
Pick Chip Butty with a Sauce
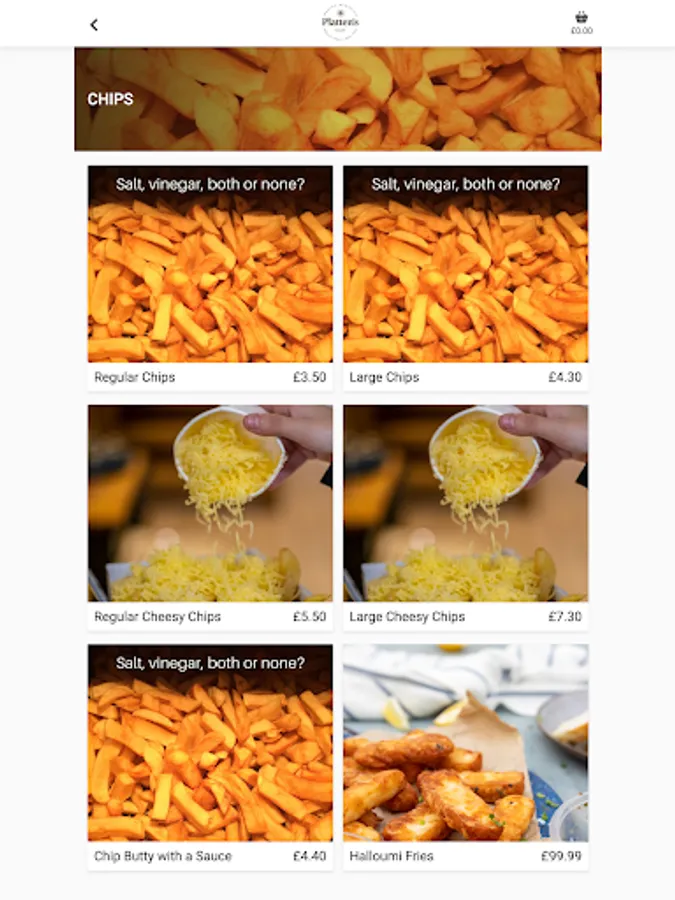pos(210,756)
